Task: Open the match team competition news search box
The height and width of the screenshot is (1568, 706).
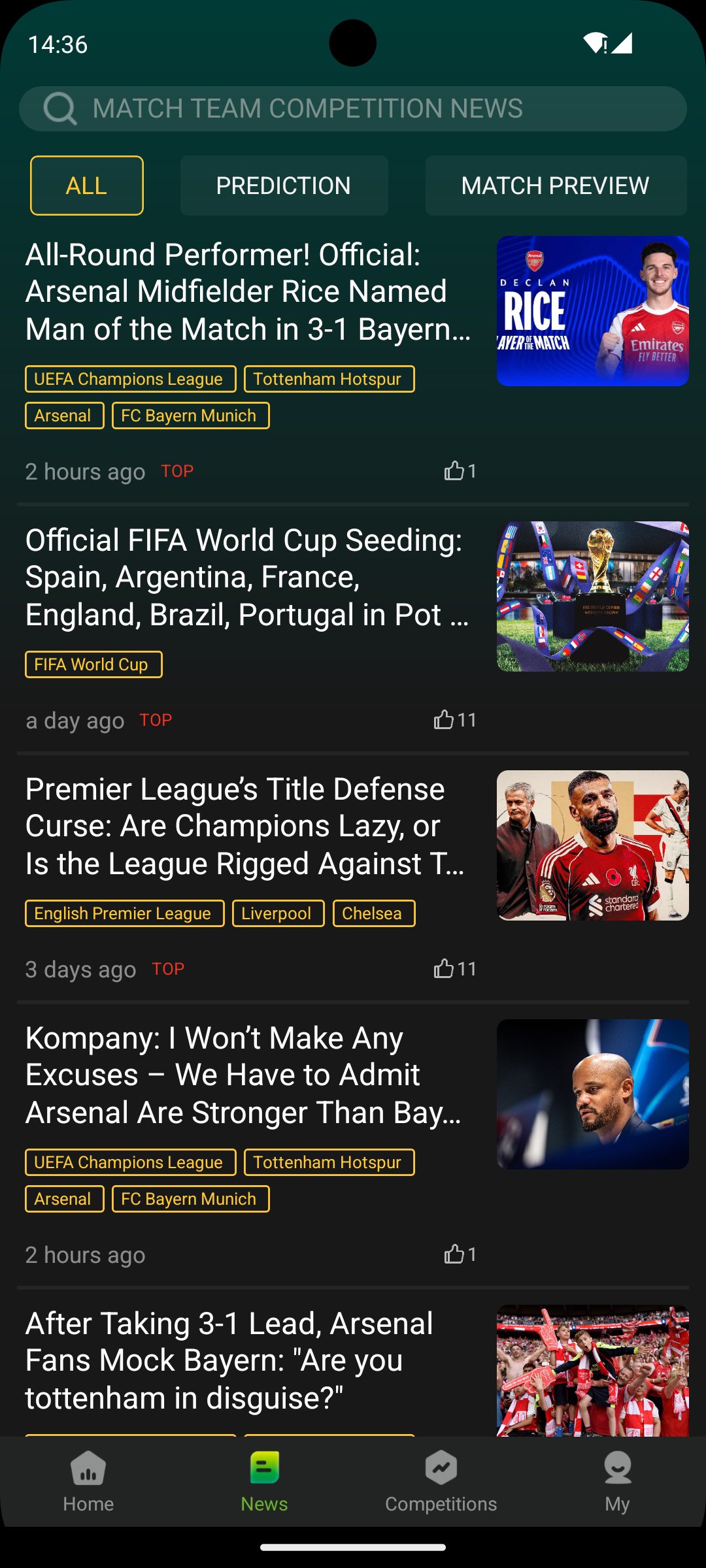Action: (x=353, y=108)
